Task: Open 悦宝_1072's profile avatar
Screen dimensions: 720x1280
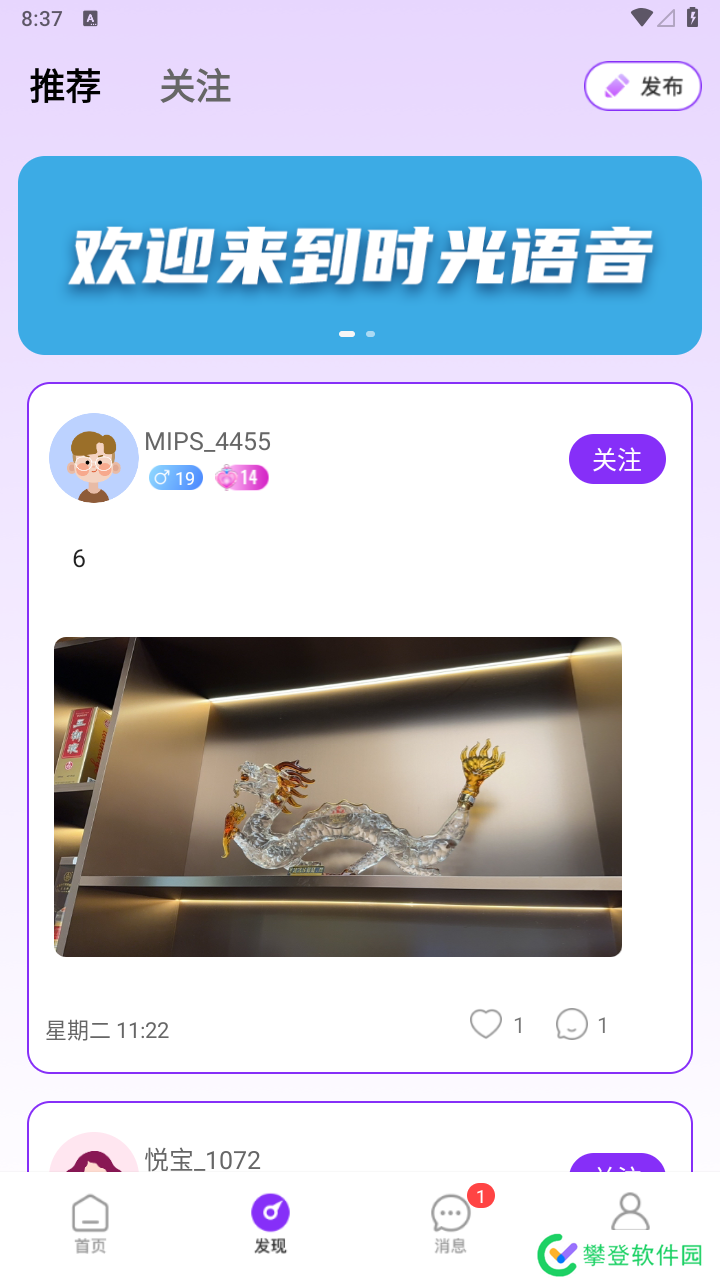Action: tap(94, 1155)
